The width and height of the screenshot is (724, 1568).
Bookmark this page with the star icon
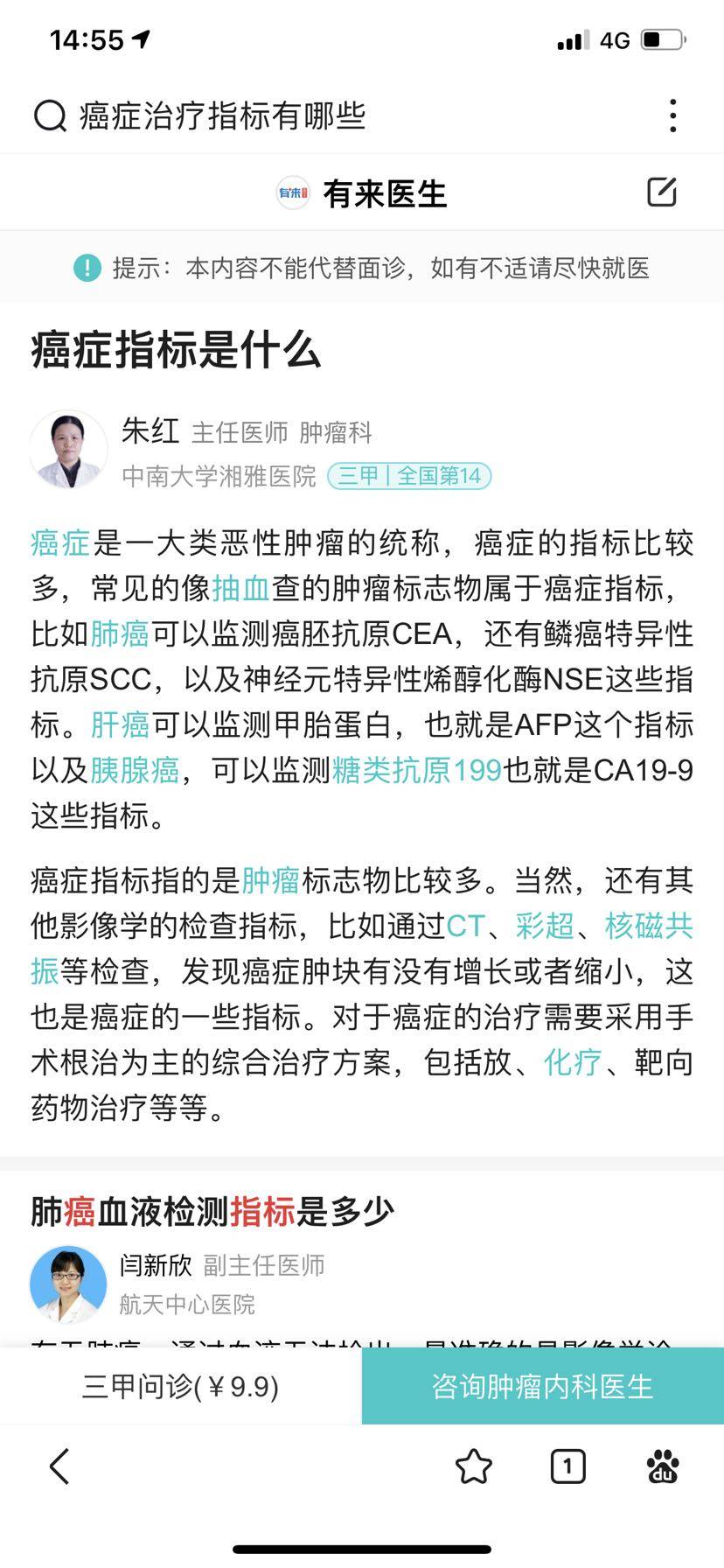(473, 1467)
